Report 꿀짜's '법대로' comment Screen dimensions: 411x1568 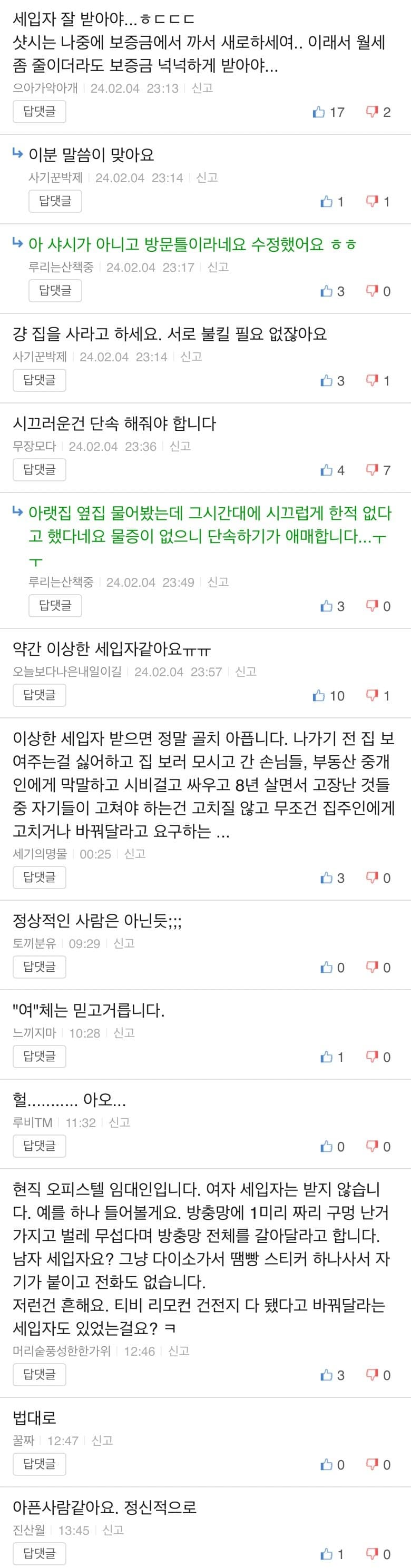click(102, 1441)
